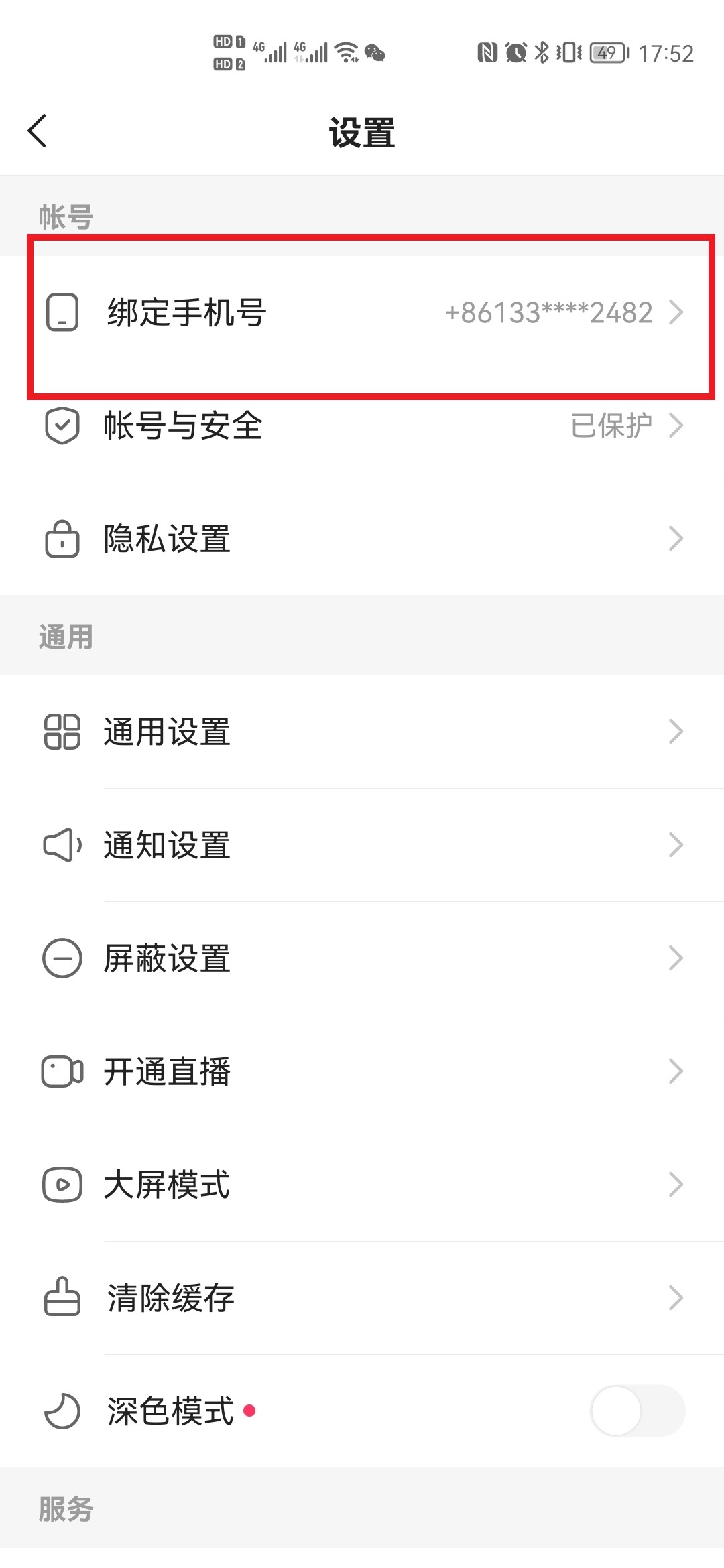Open 帐号与安全 settings
This screenshot has width=724, height=1568.
[362, 426]
